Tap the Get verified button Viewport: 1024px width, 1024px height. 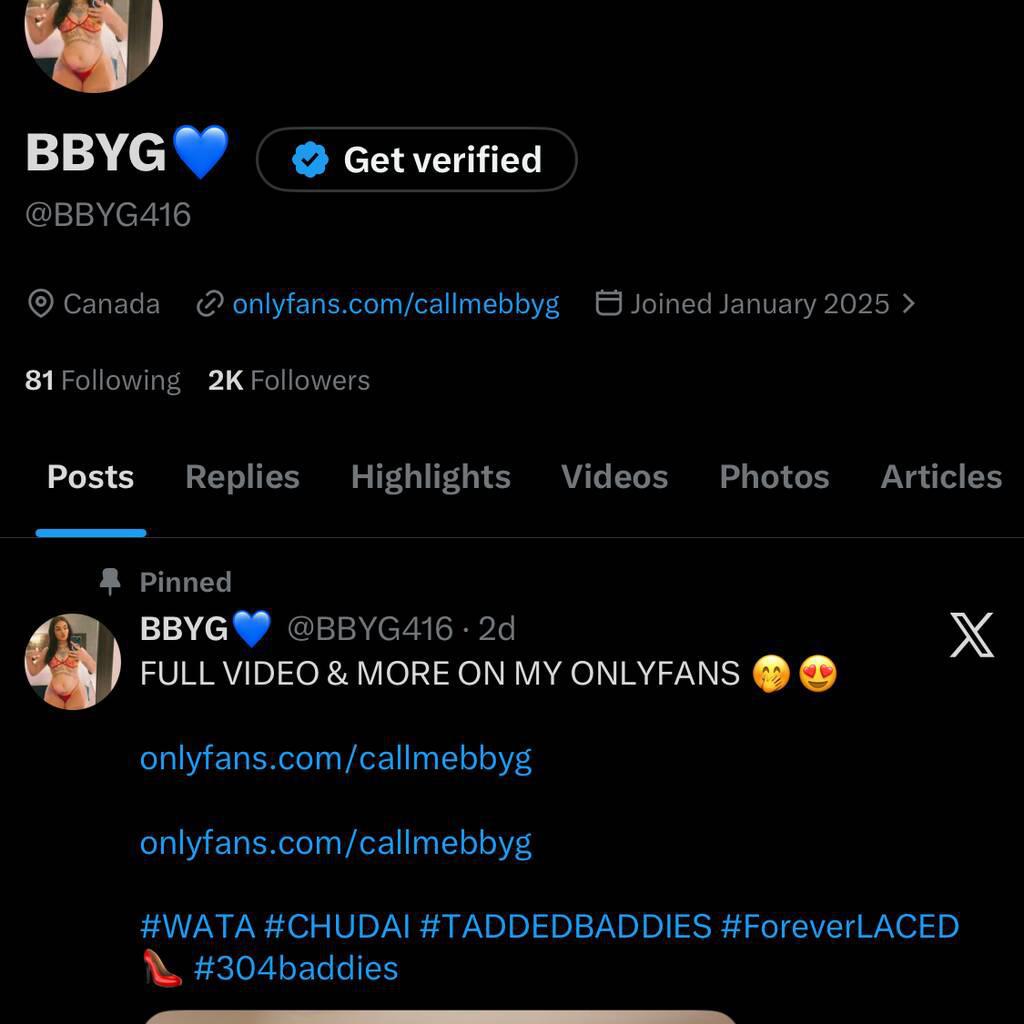(x=417, y=160)
